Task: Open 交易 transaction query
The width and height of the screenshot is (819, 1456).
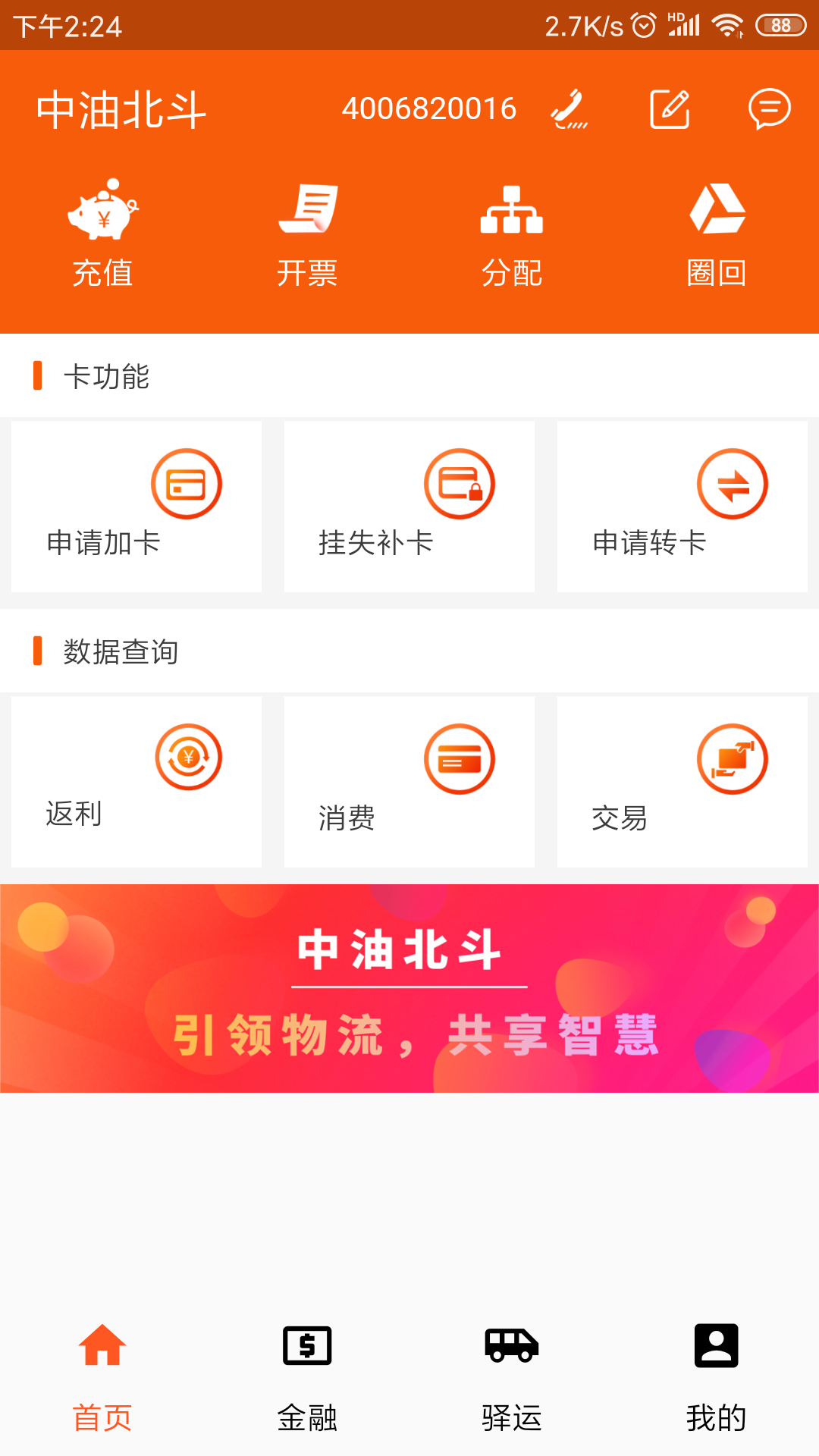Action: pyautogui.click(x=682, y=782)
